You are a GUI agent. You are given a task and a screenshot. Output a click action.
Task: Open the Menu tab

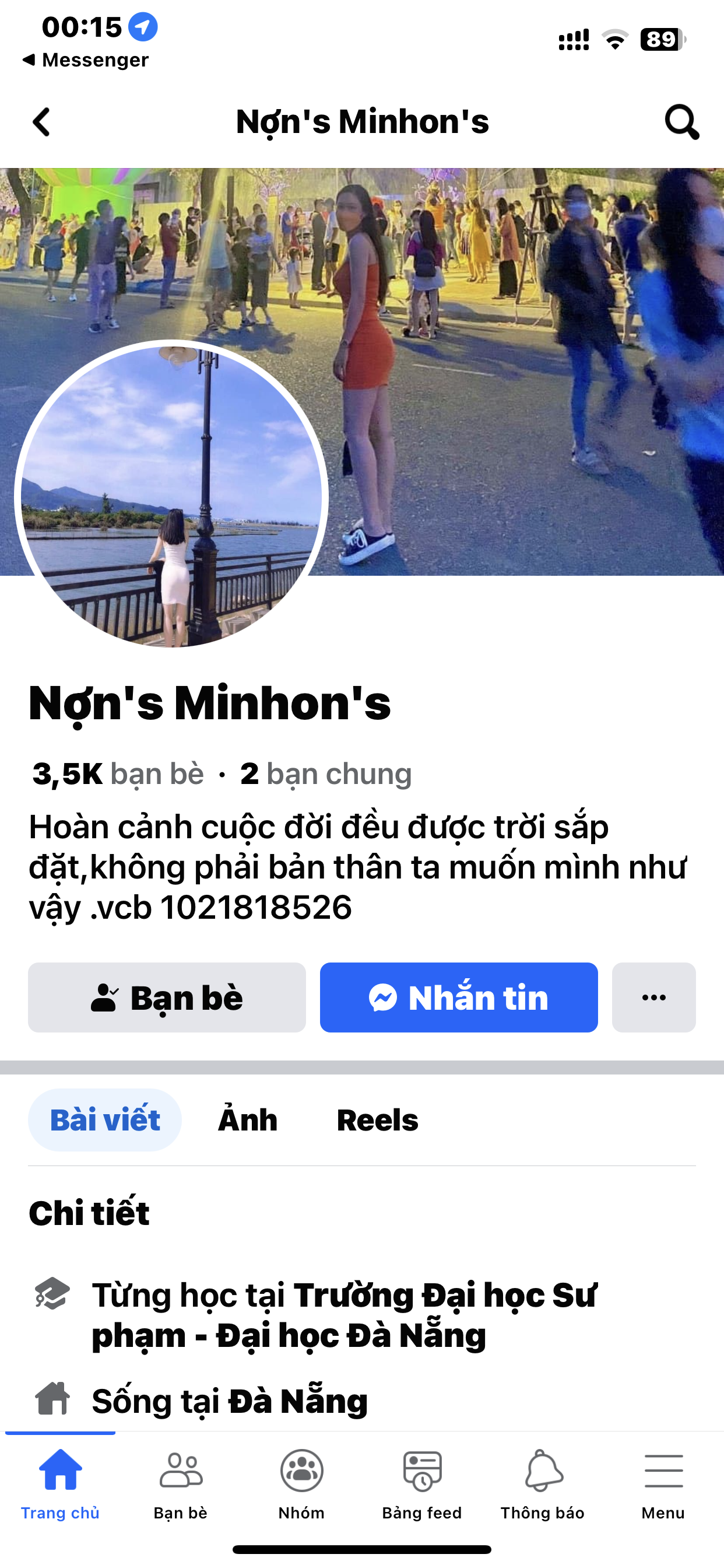663,1484
